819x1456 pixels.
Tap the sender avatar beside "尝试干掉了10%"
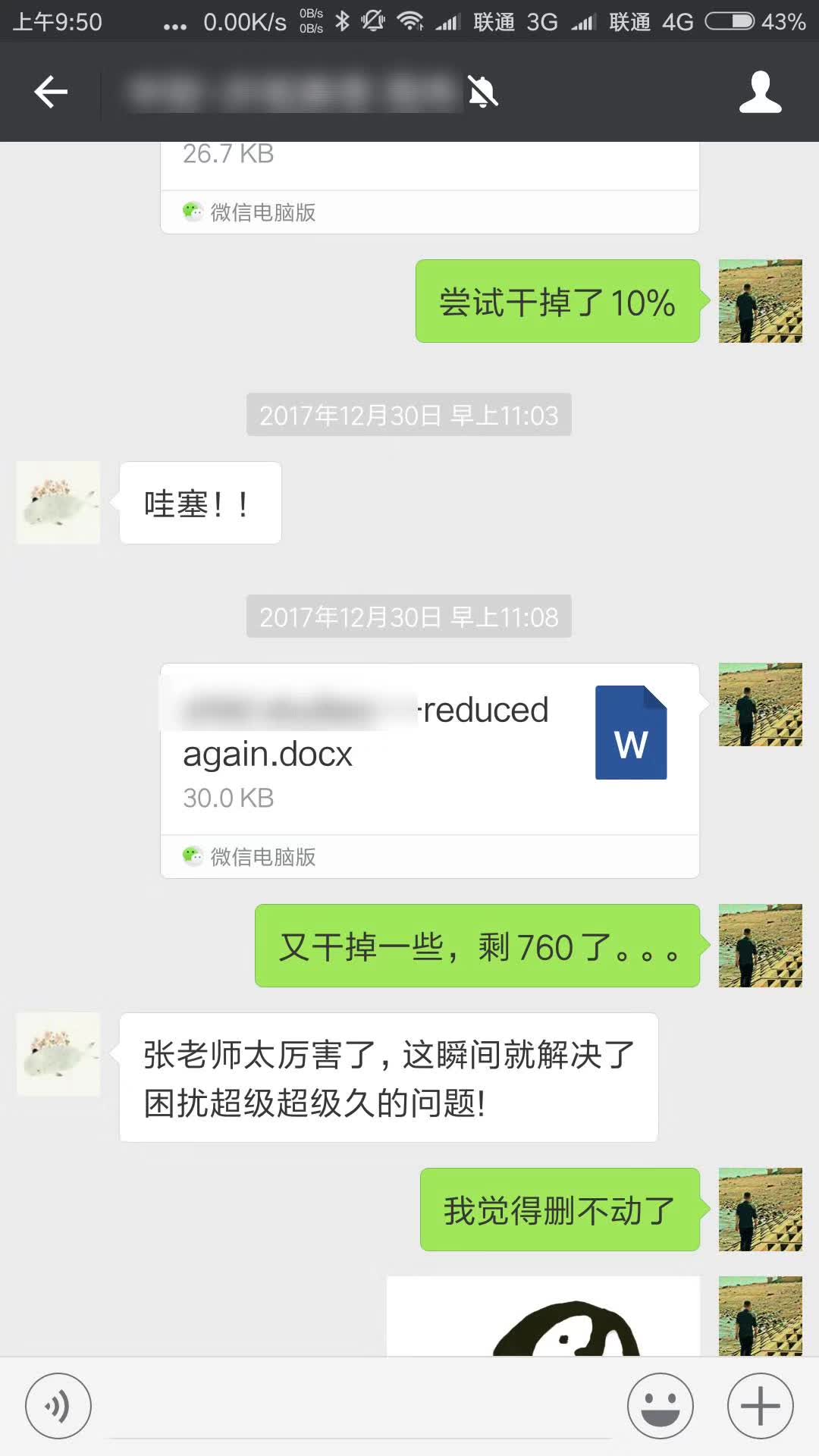(x=760, y=301)
